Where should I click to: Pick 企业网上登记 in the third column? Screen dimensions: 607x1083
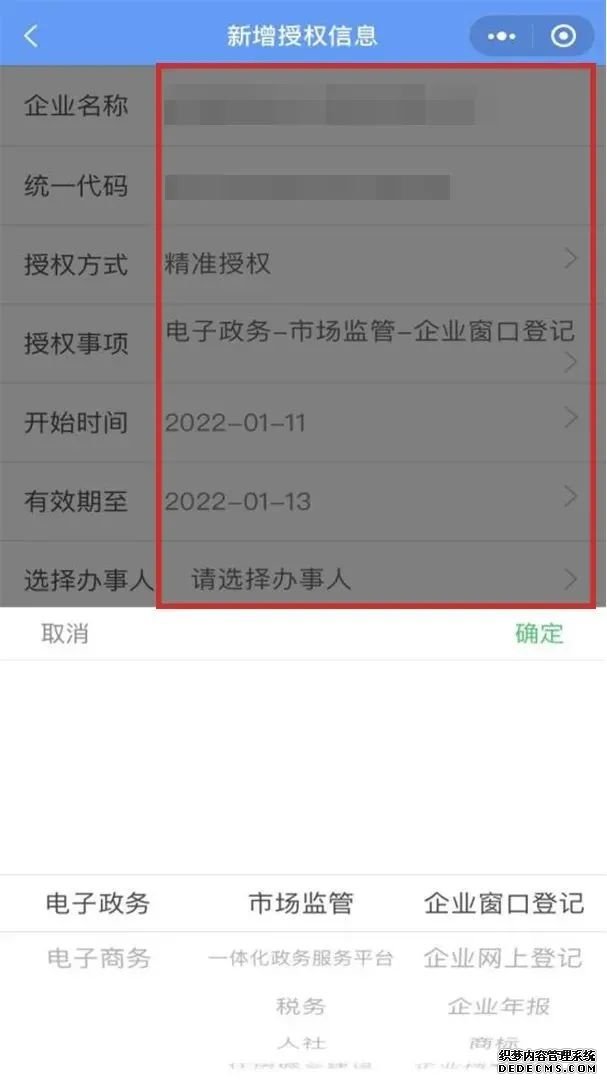(x=503, y=958)
